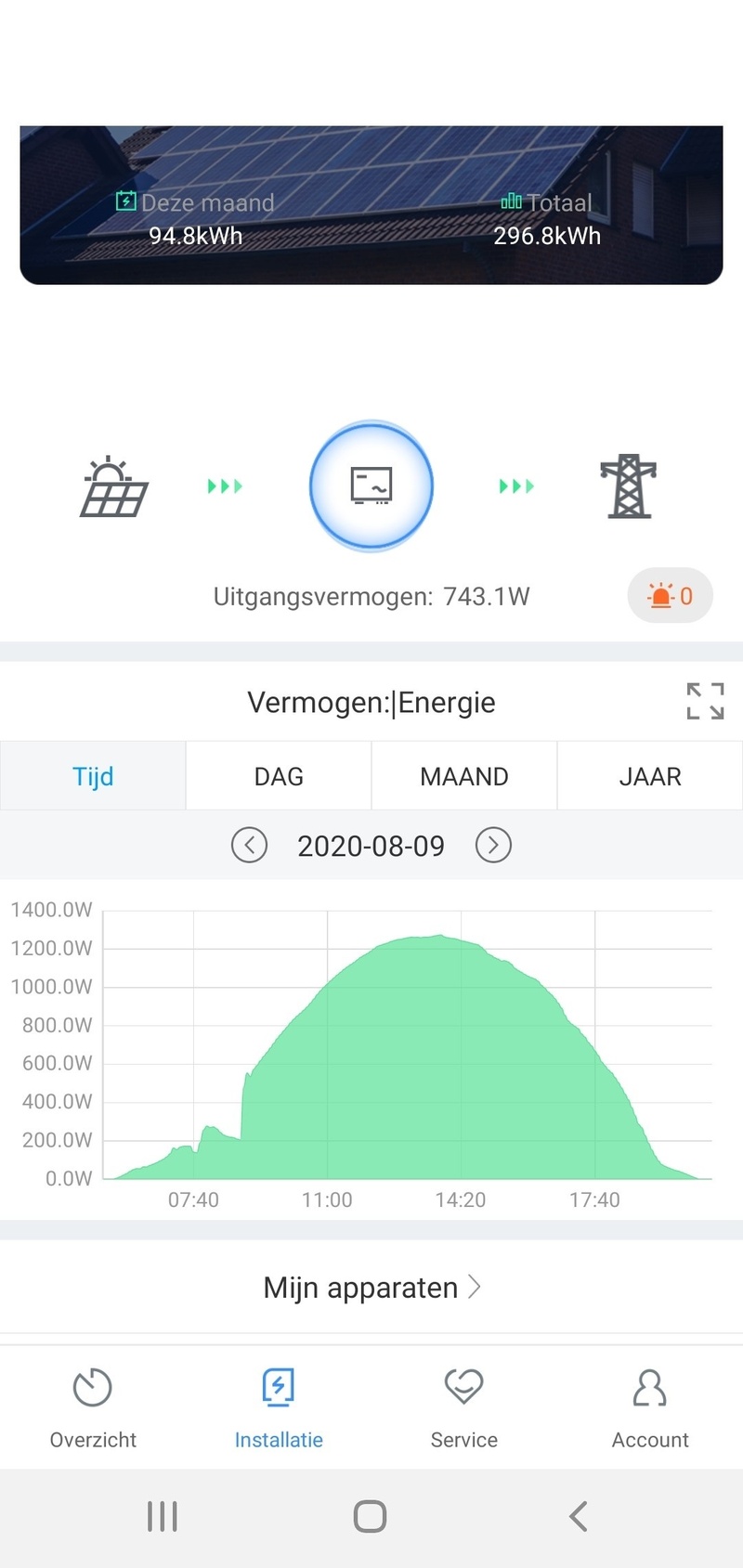Tap the Totaal statistics icon
Image resolution: width=743 pixels, height=1568 pixels.
[512, 199]
